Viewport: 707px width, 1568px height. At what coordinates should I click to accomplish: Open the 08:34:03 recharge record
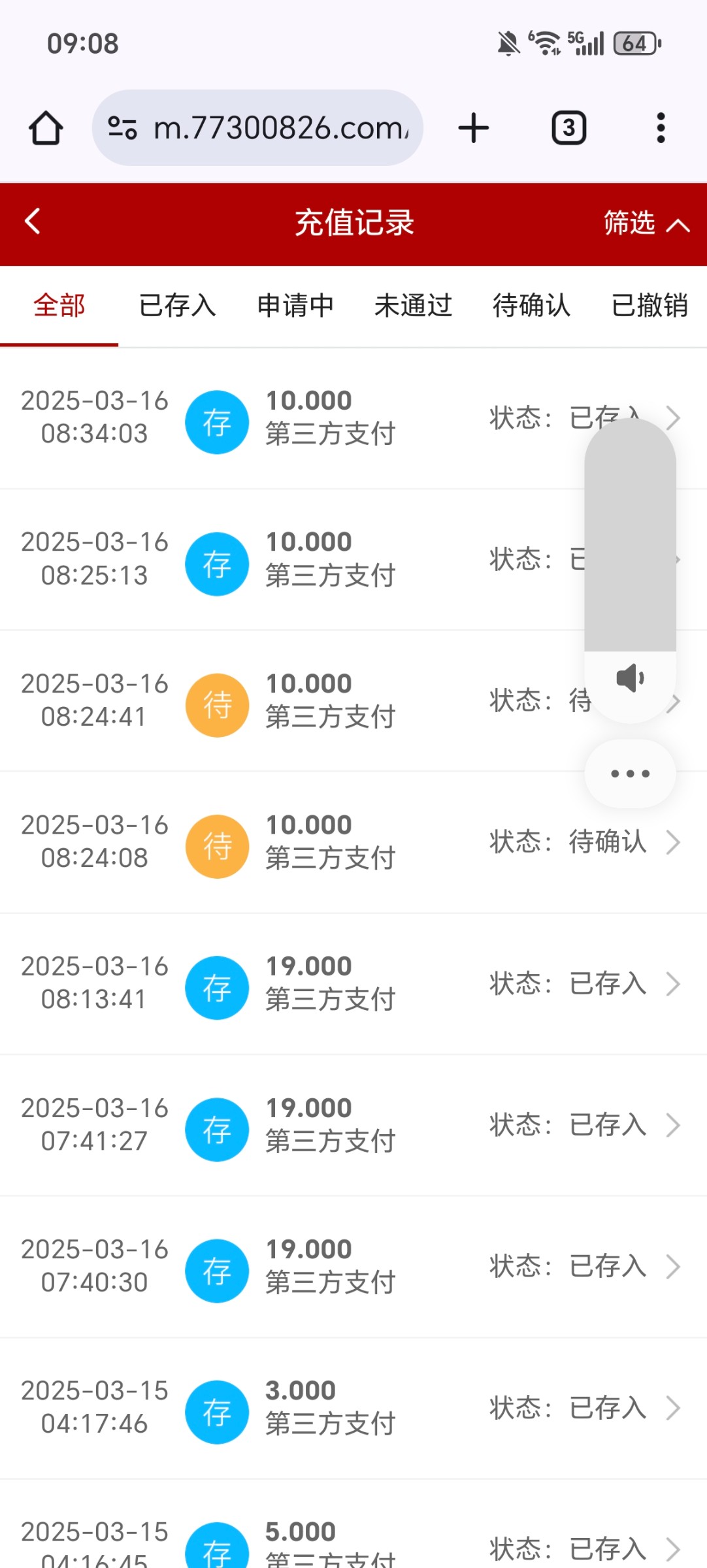click(327, 418)
